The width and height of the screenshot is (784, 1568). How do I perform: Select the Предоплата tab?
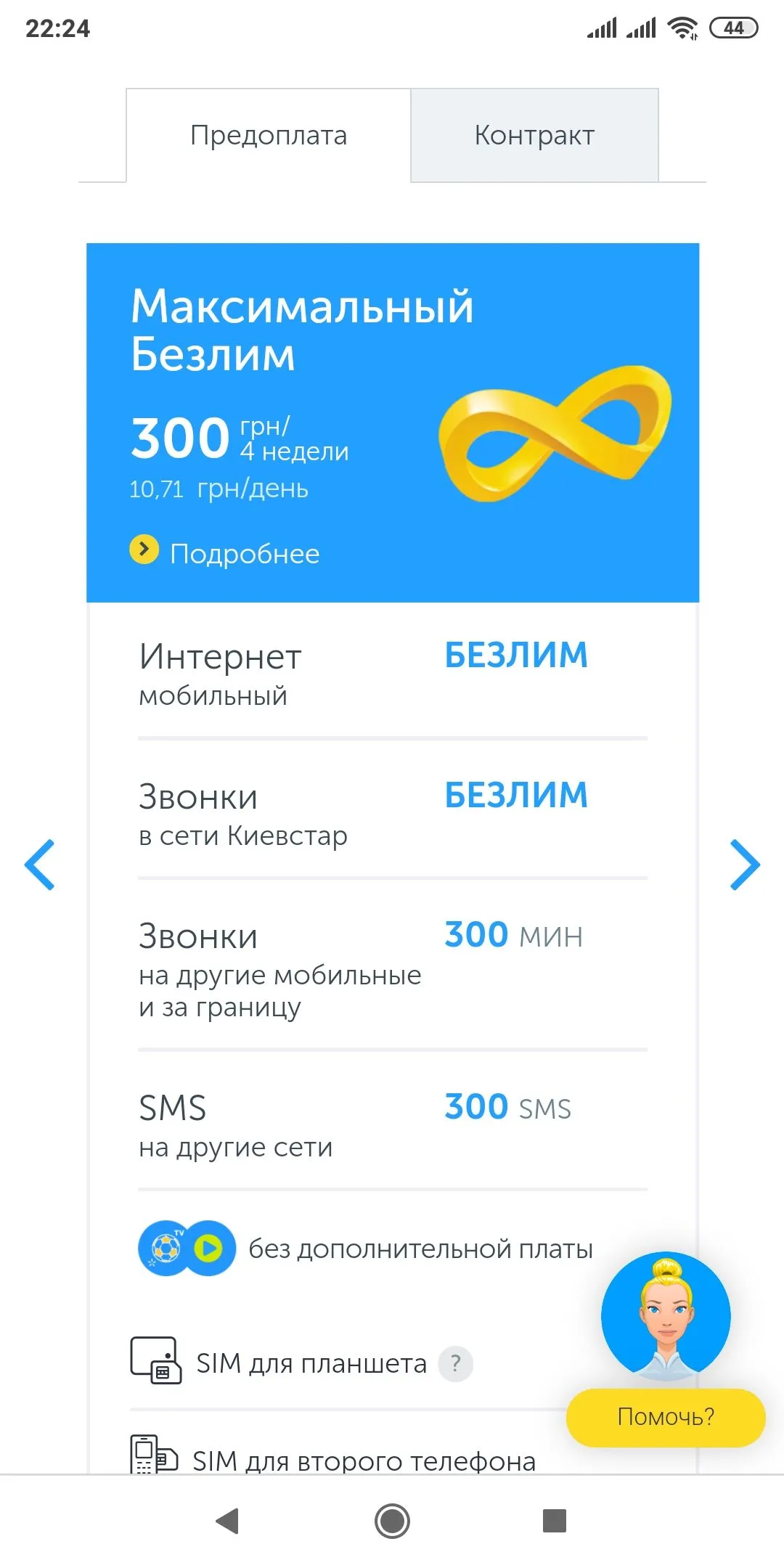[x=269, y=136]
